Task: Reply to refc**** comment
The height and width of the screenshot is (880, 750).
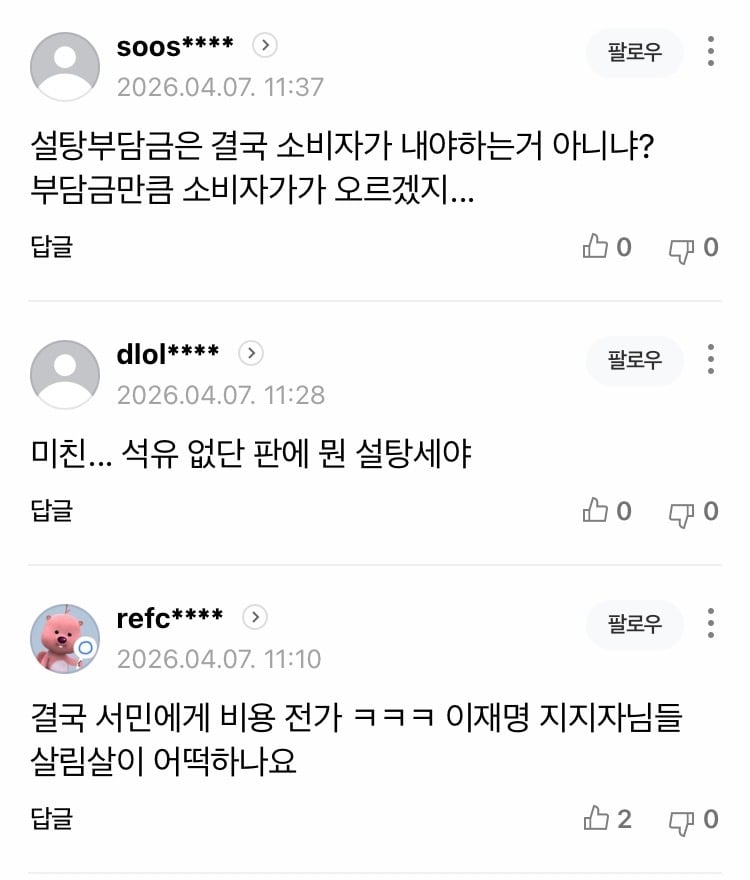Action: 51,819
